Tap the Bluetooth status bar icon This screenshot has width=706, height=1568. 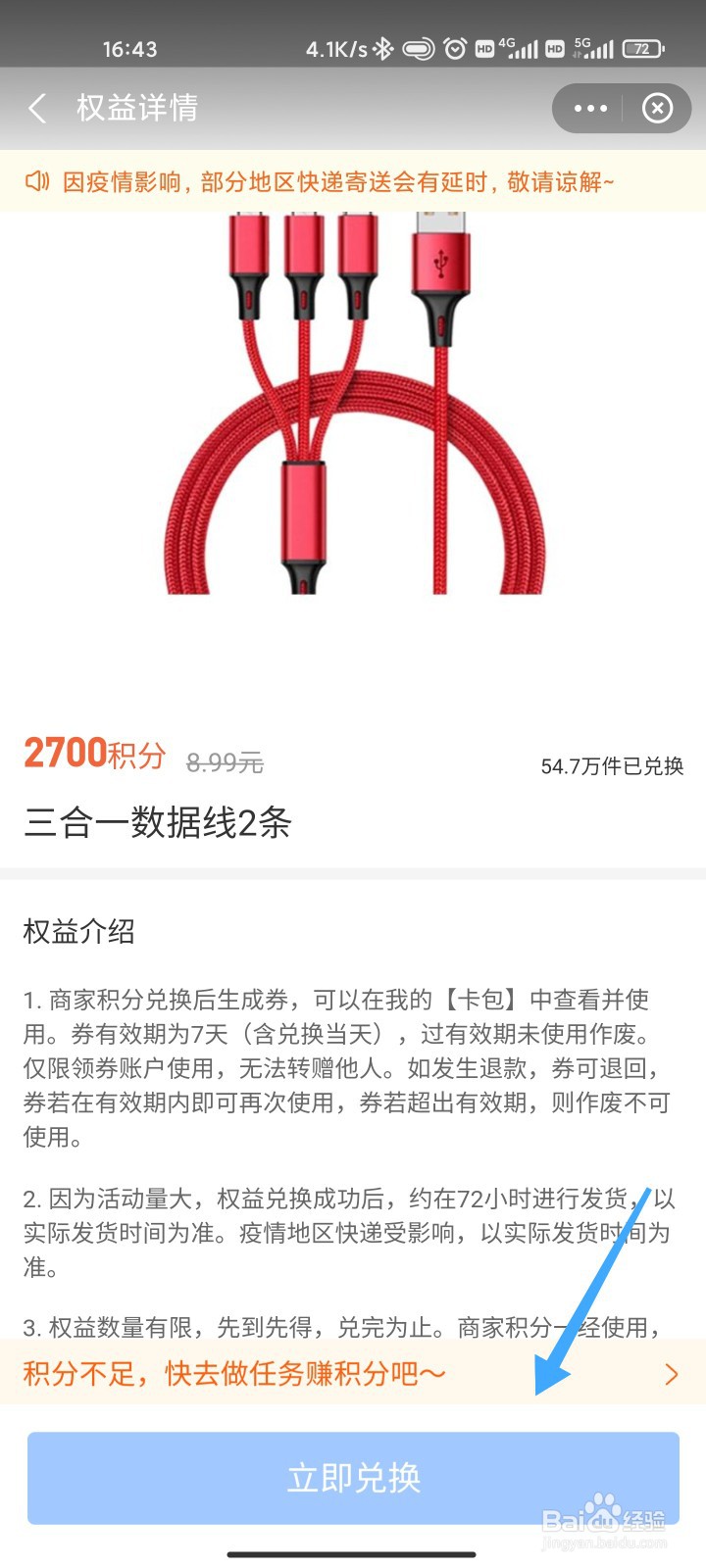[382, 47]
